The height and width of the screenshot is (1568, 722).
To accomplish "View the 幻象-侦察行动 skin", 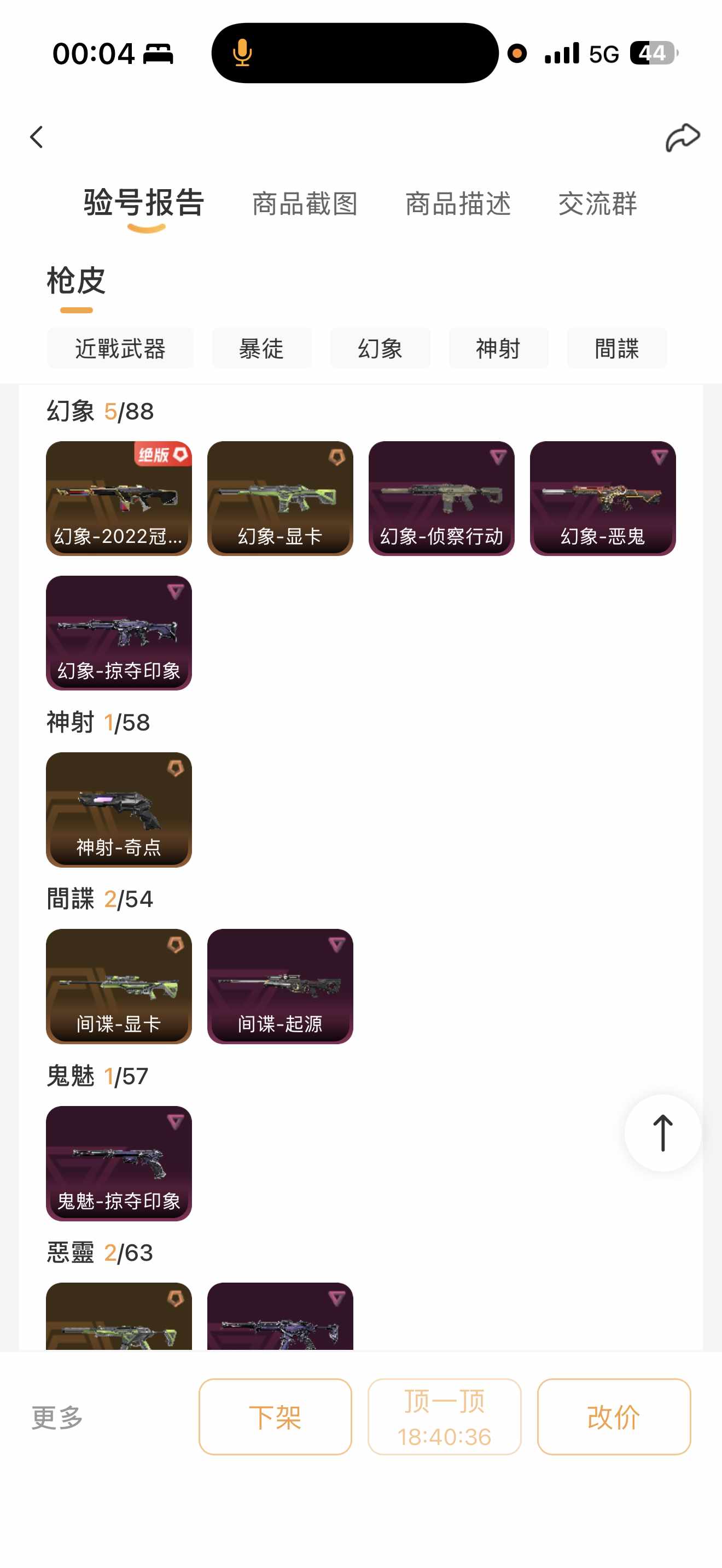I will (441, 498).
